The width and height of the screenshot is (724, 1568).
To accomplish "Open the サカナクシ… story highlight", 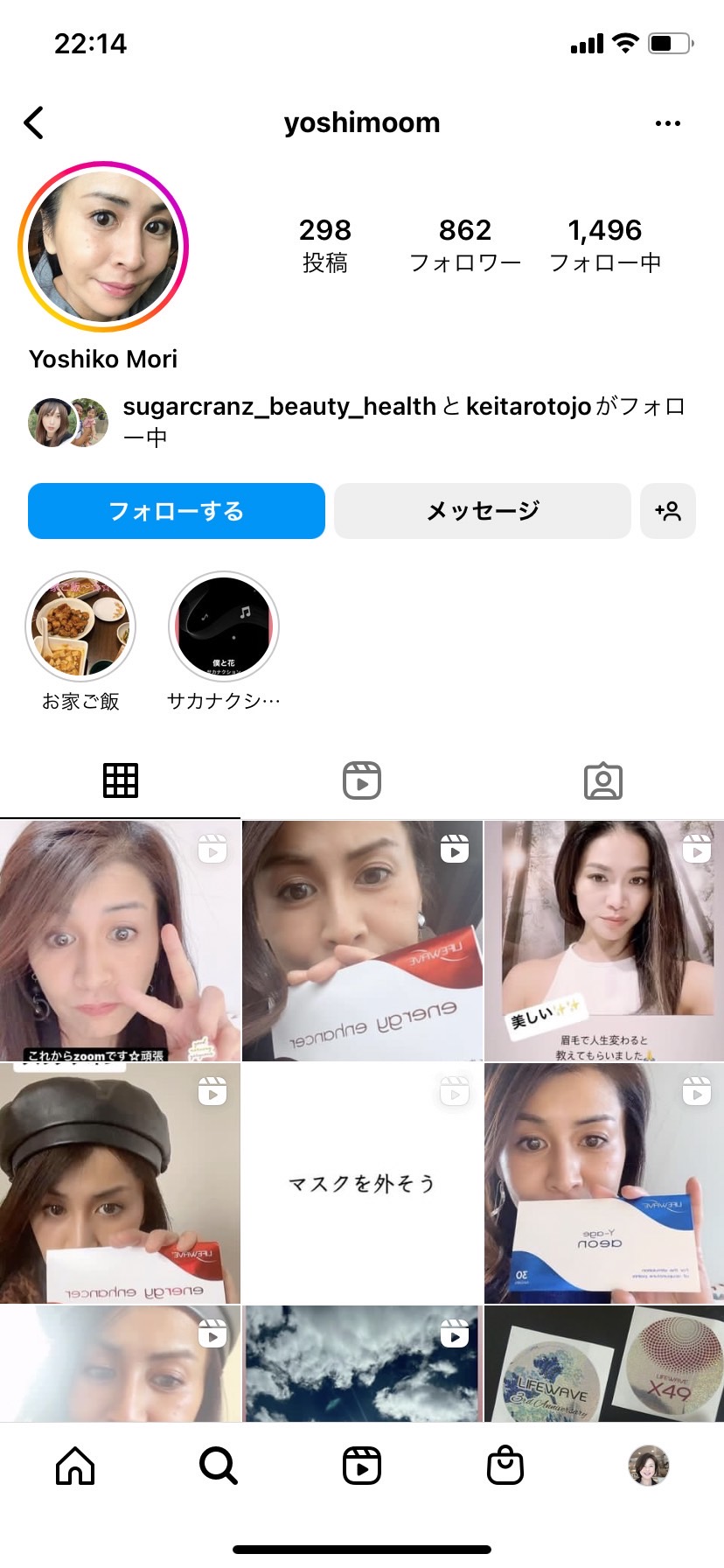I will [224, 626].
